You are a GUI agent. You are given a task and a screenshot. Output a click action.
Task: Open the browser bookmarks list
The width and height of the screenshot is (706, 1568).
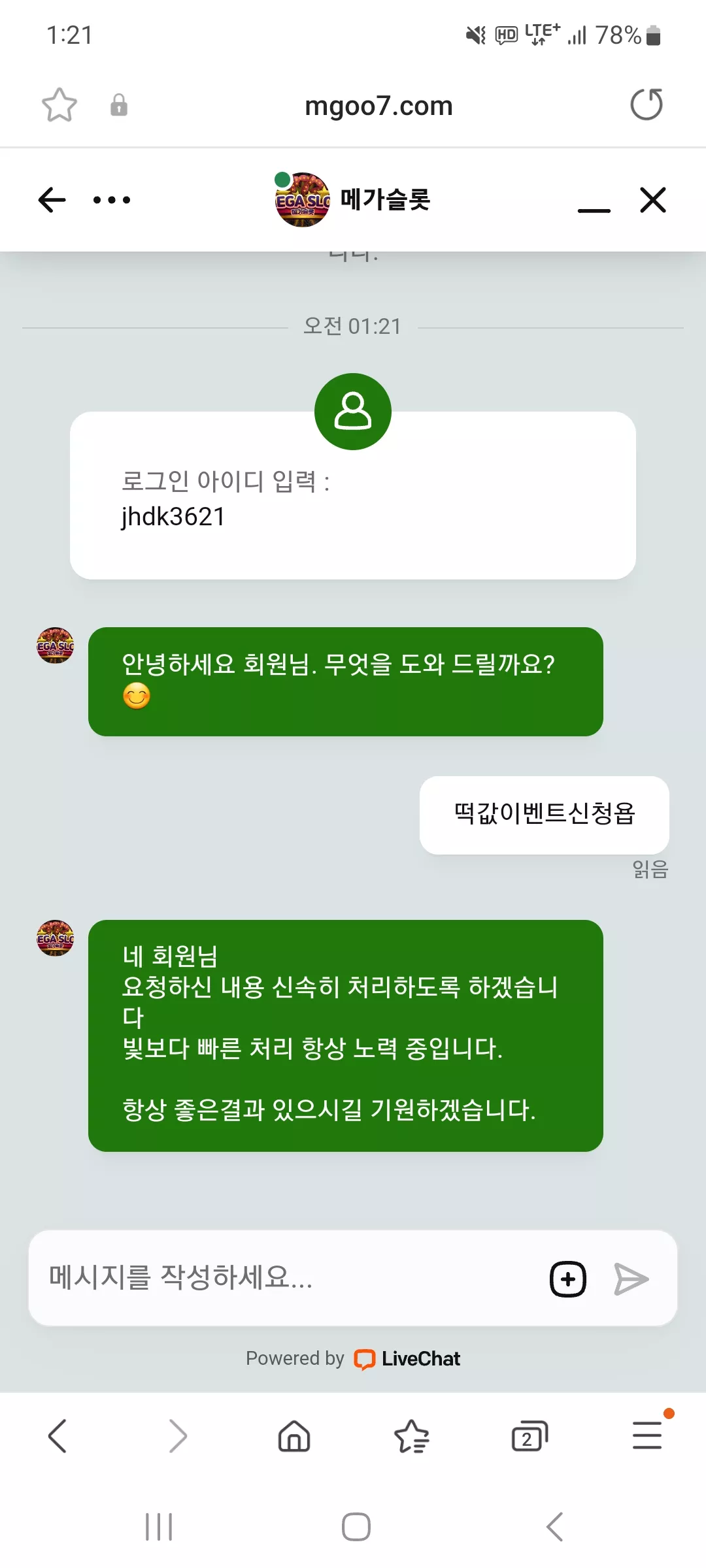[412, 1436]
